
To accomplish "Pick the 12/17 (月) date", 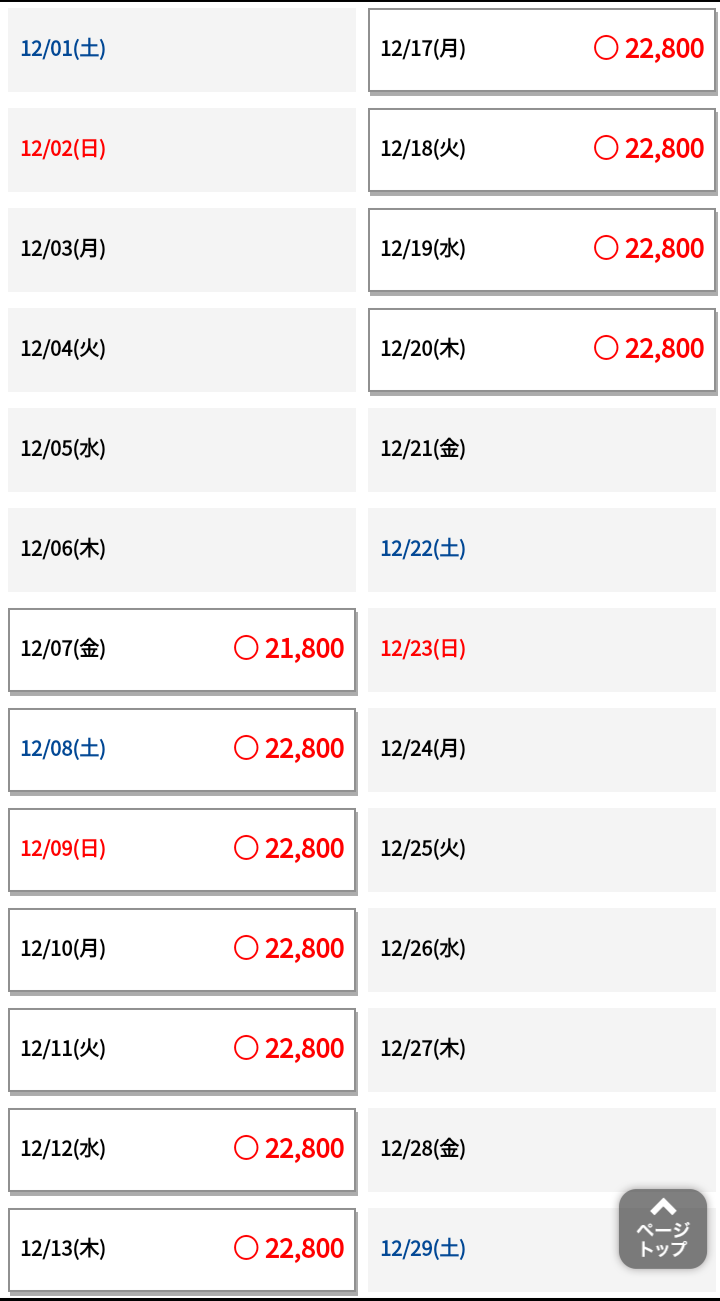I will 542,49.
